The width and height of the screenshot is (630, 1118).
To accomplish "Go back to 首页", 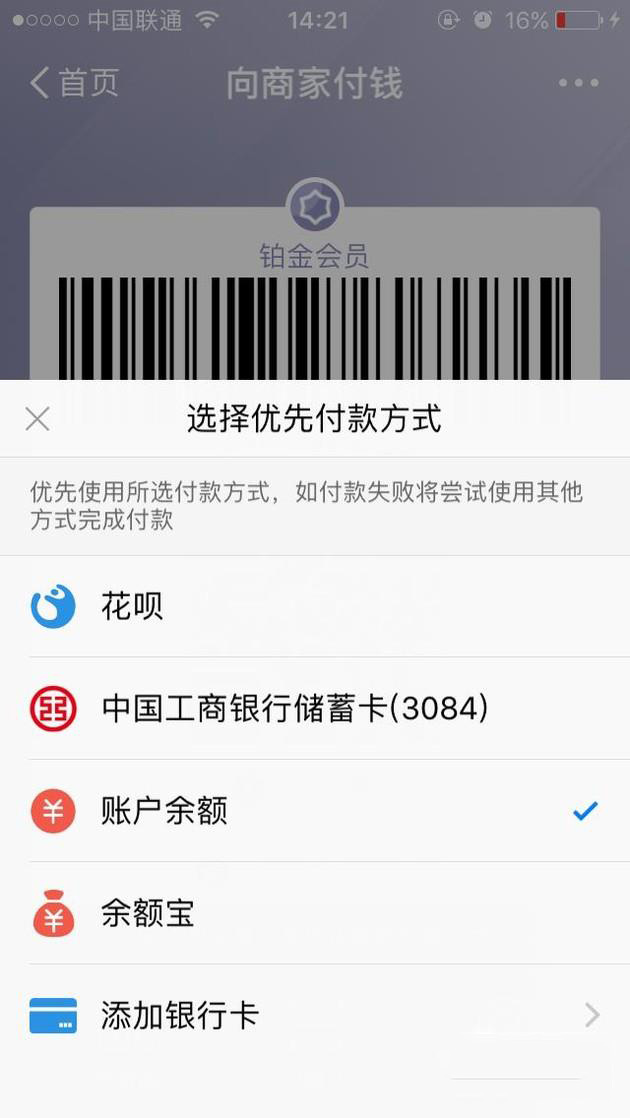I will (x=75, y=83).
